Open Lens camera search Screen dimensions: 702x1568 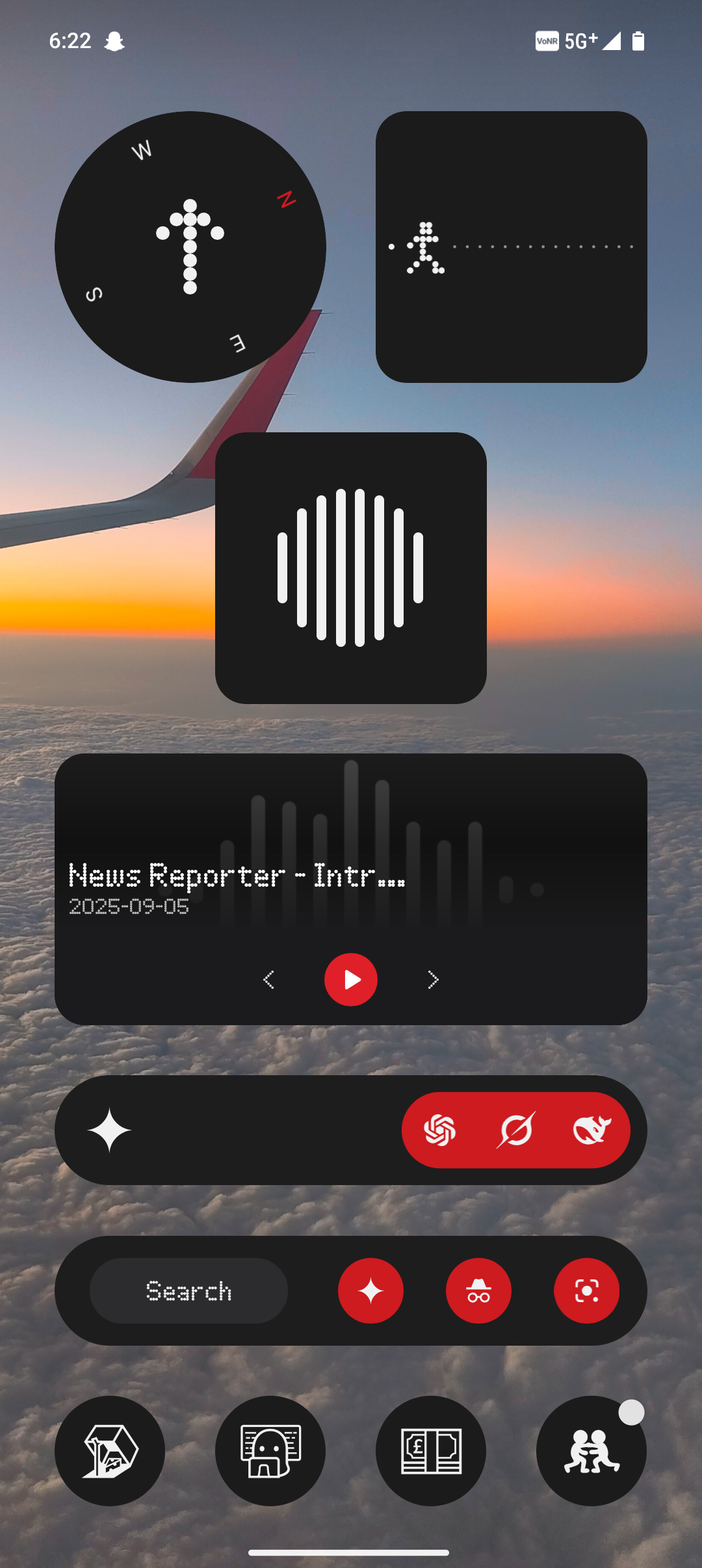pos(586,1290)
